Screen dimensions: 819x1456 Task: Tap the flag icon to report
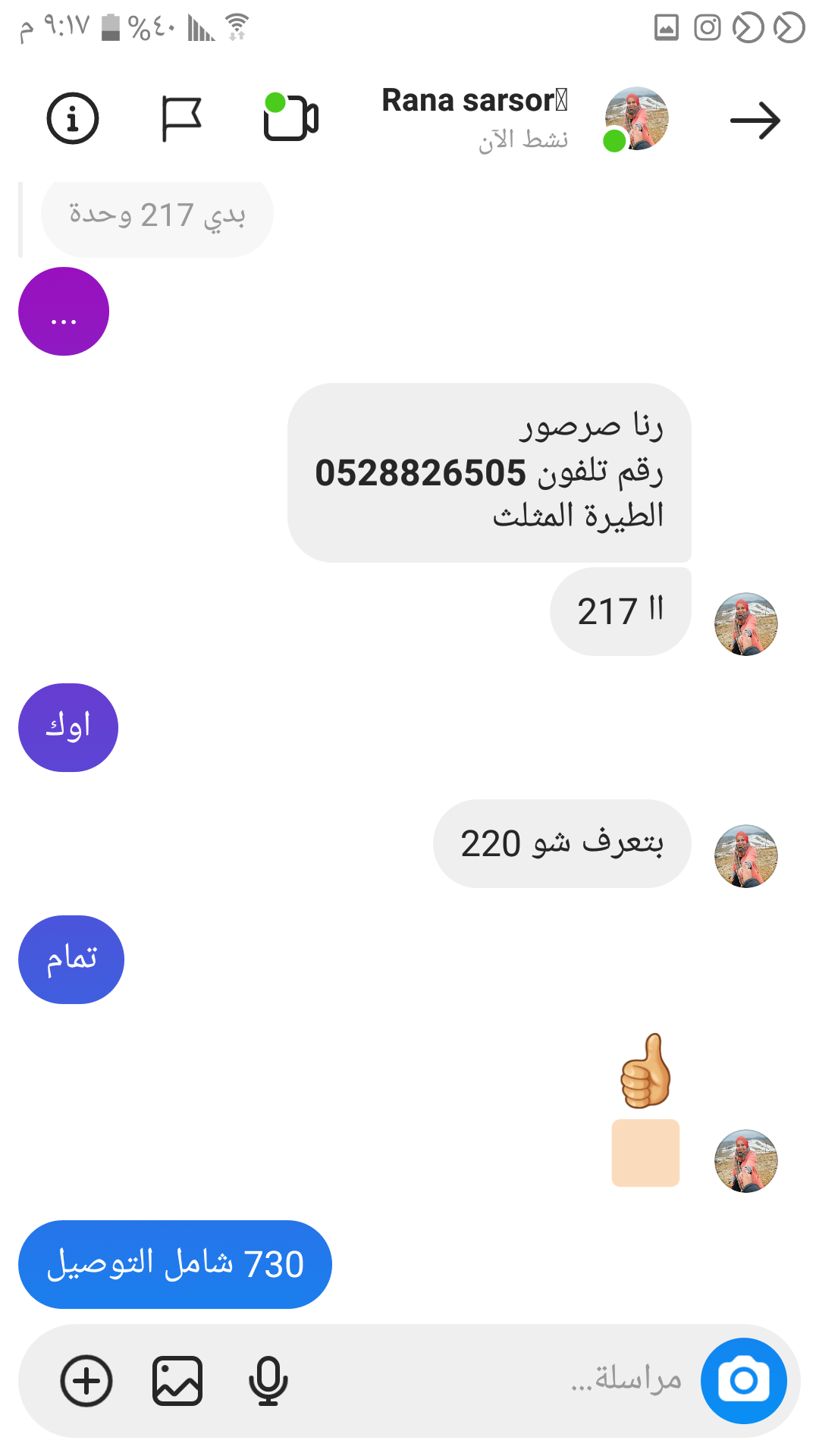(181, 119)
